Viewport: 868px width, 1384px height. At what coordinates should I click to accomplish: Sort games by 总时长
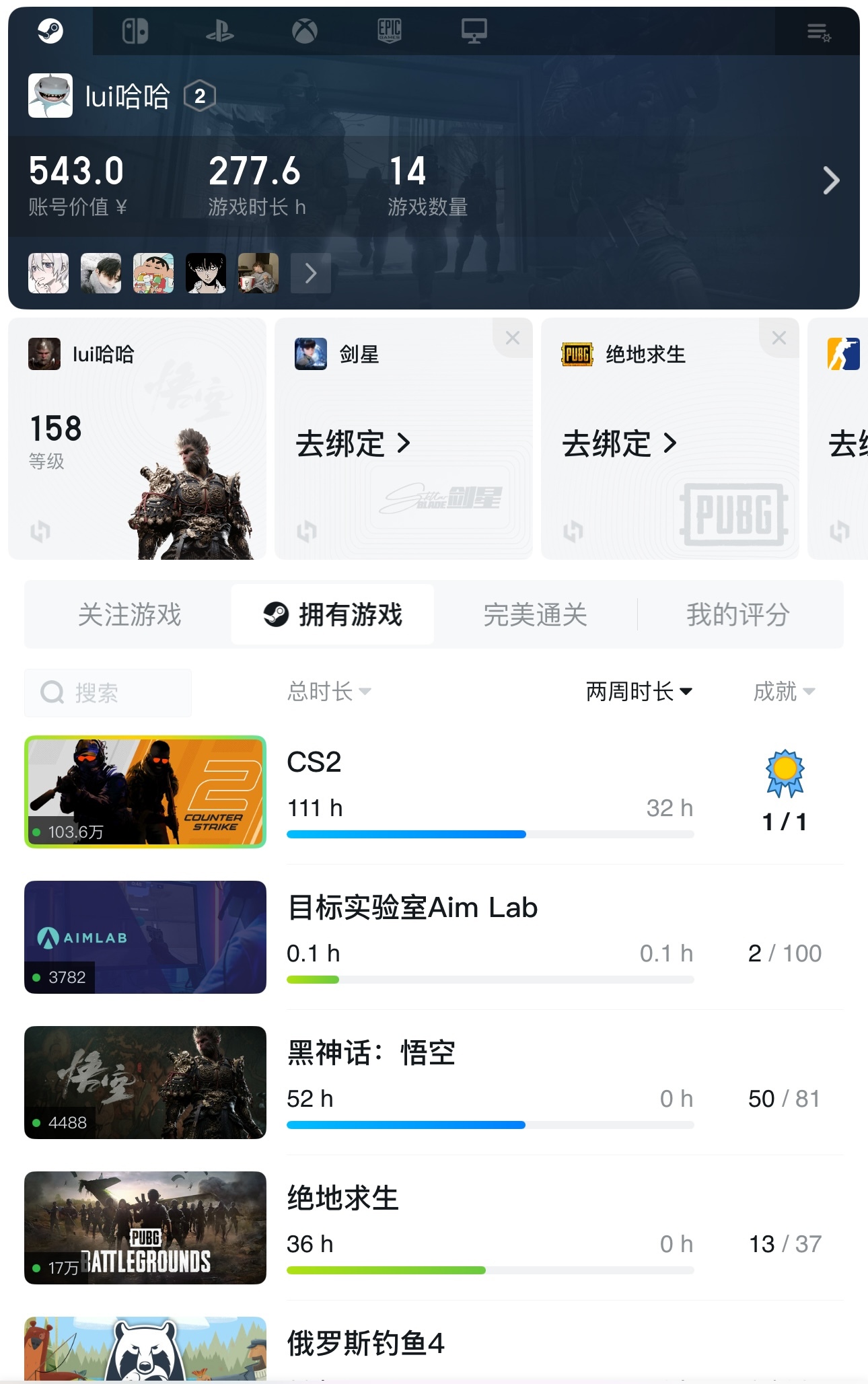click(329, 691)
